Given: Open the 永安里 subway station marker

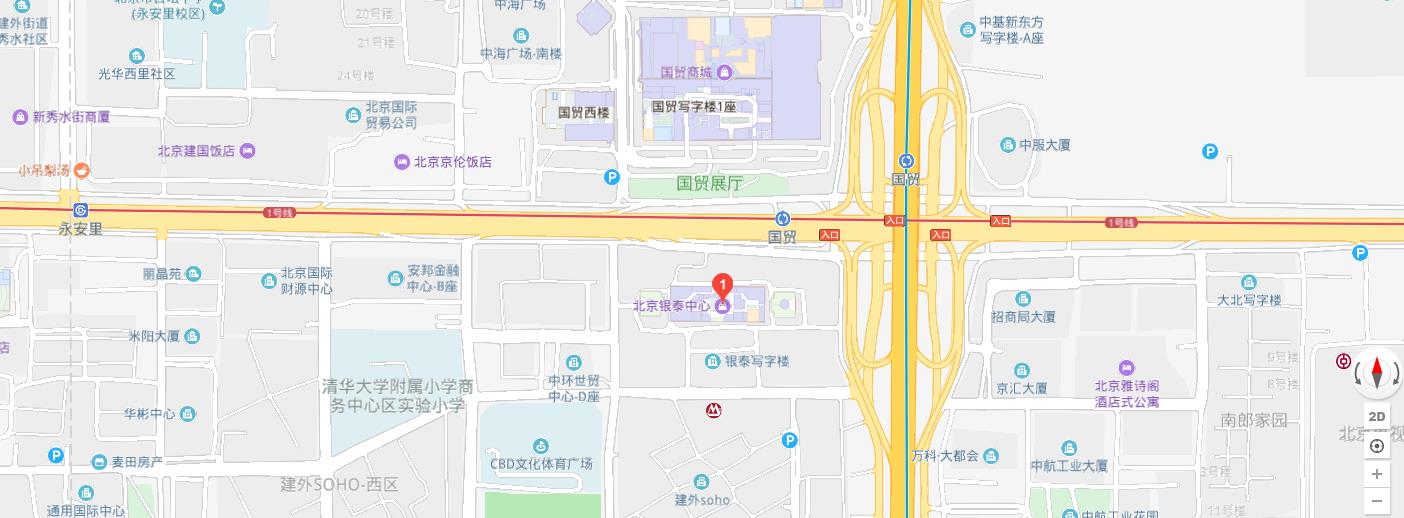Looking at the screenshot, I should click(x=81, y=210).
